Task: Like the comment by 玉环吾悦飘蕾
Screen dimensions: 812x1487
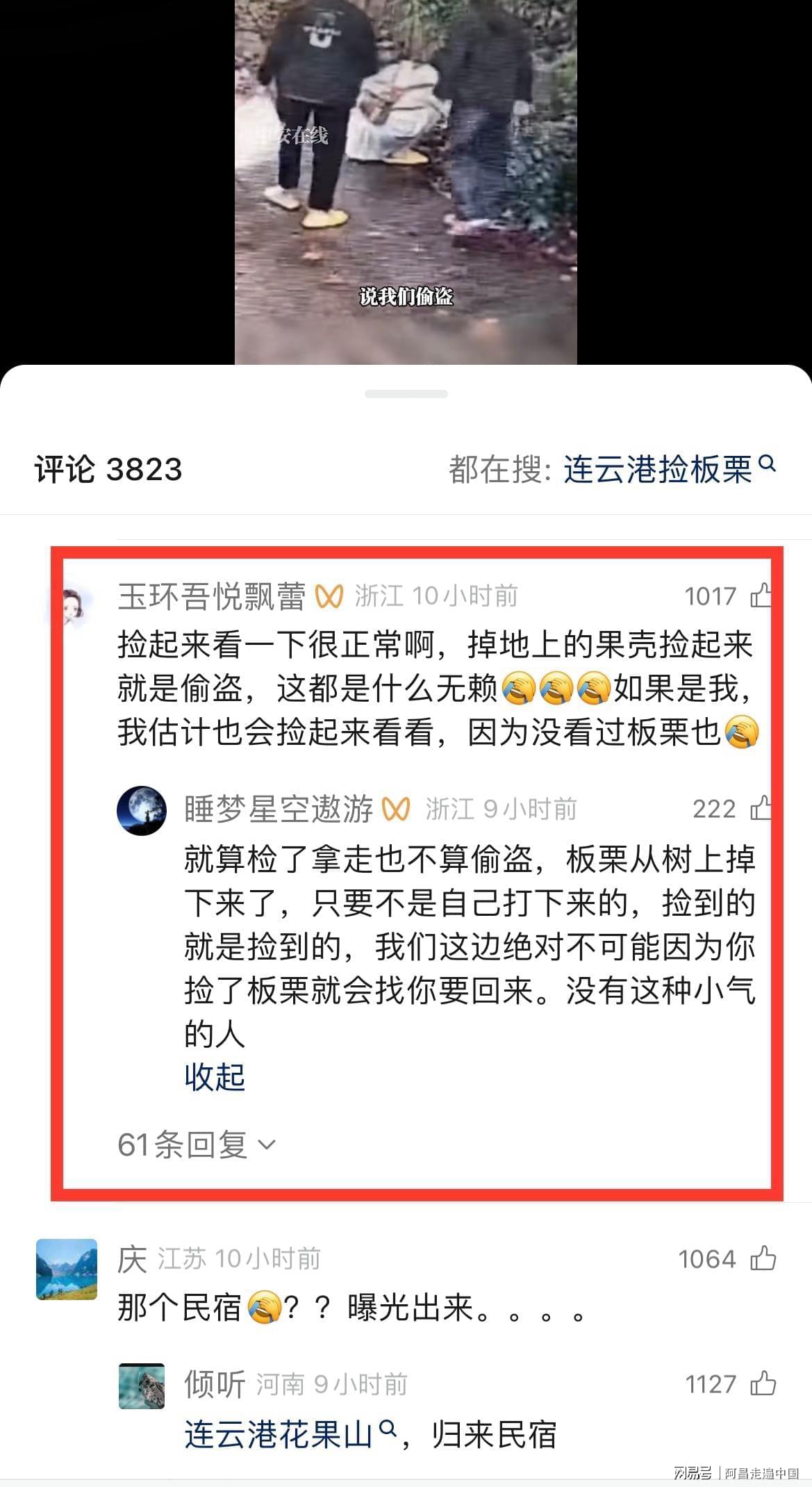Action: click(x=761, y=596)
